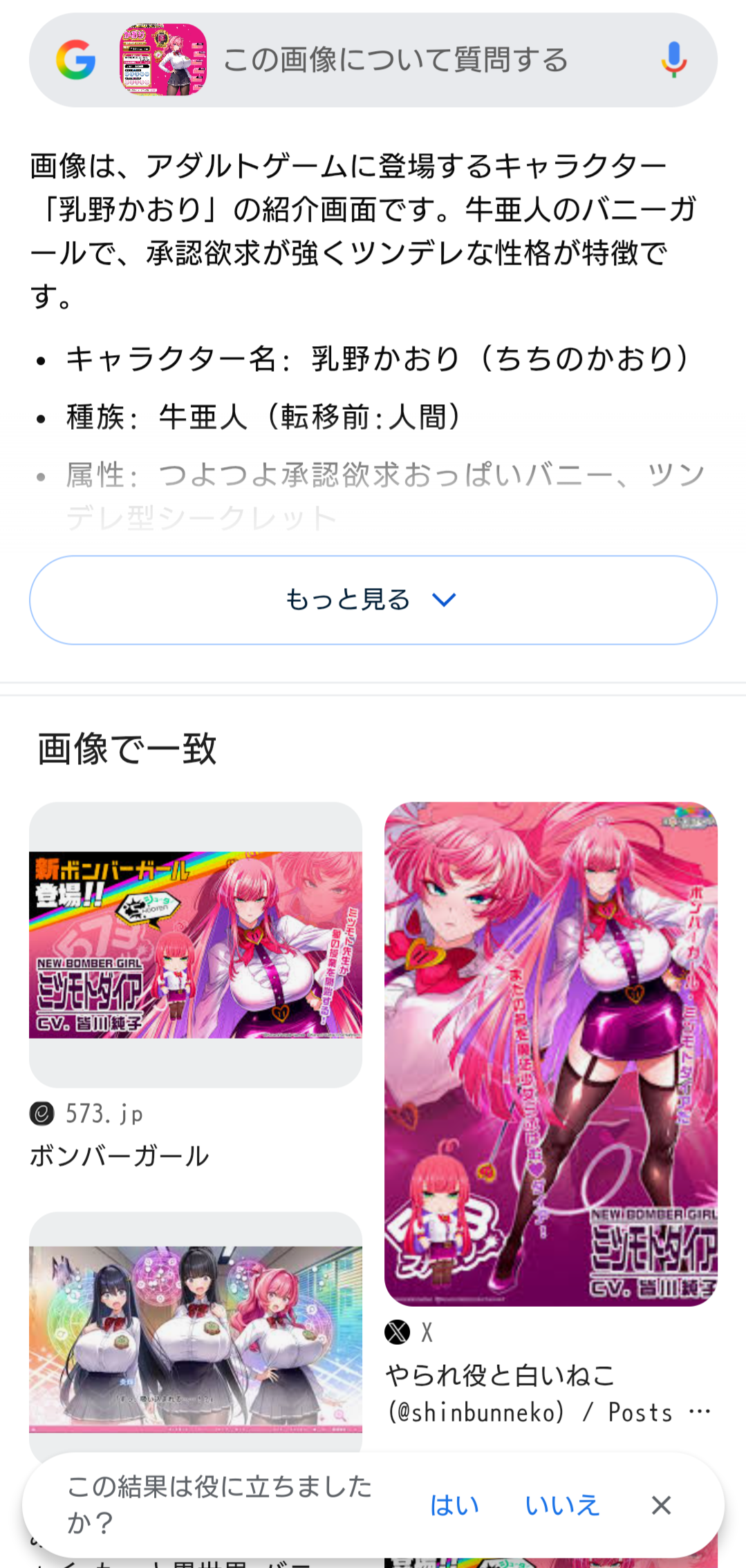
Task: Open the 573.jp ボンバーガール result
Action: (x=195, y=945)
